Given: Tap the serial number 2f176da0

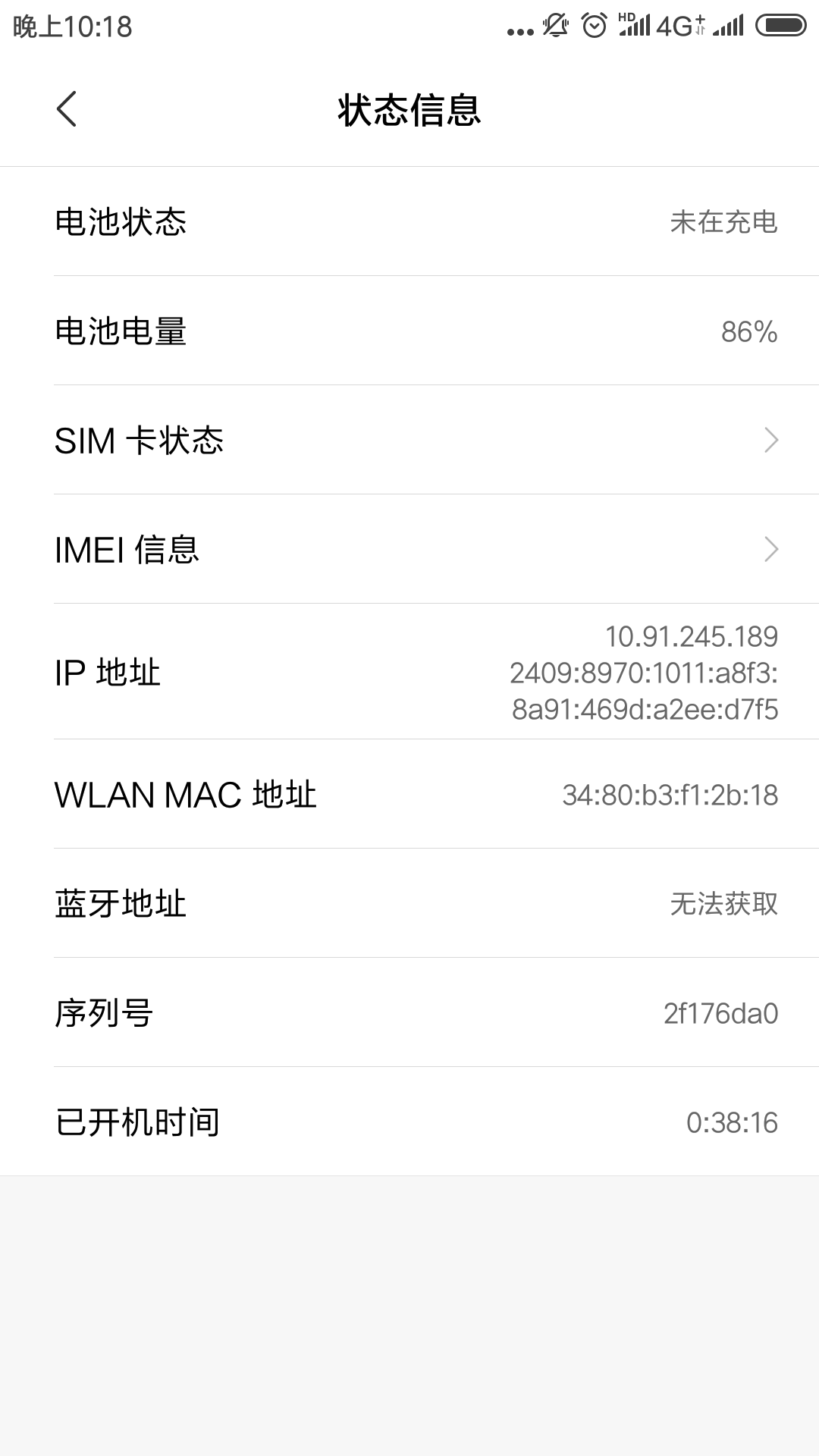Looking at the screenshot, I should coord(719,1014).
